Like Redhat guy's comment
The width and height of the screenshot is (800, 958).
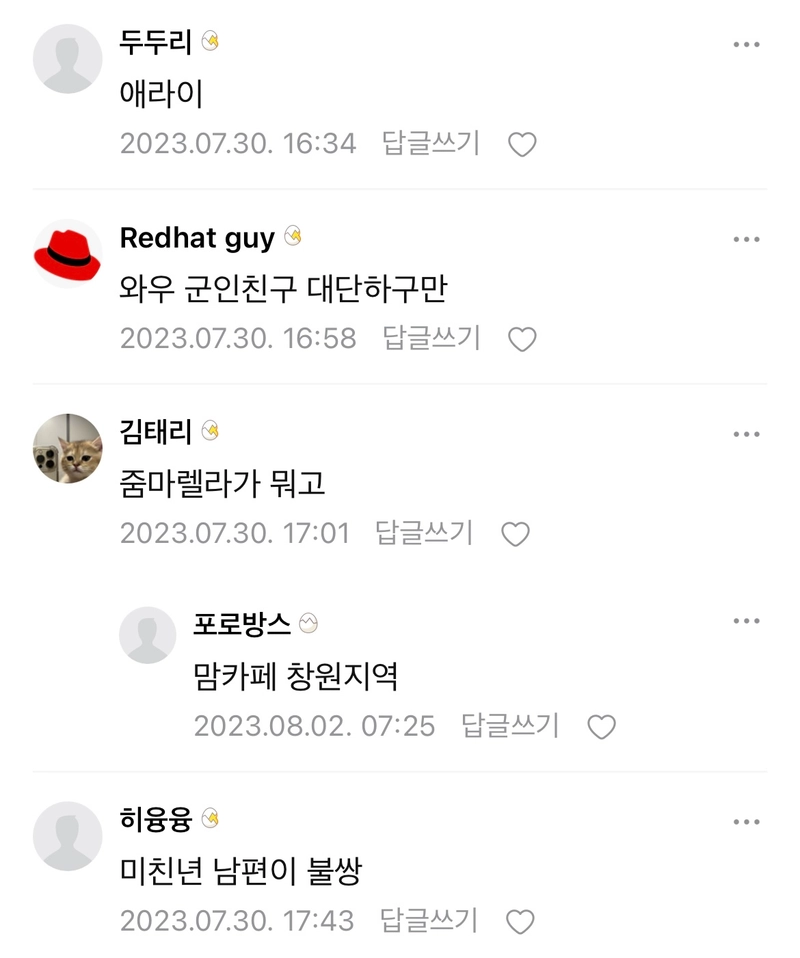coord(522,340)
